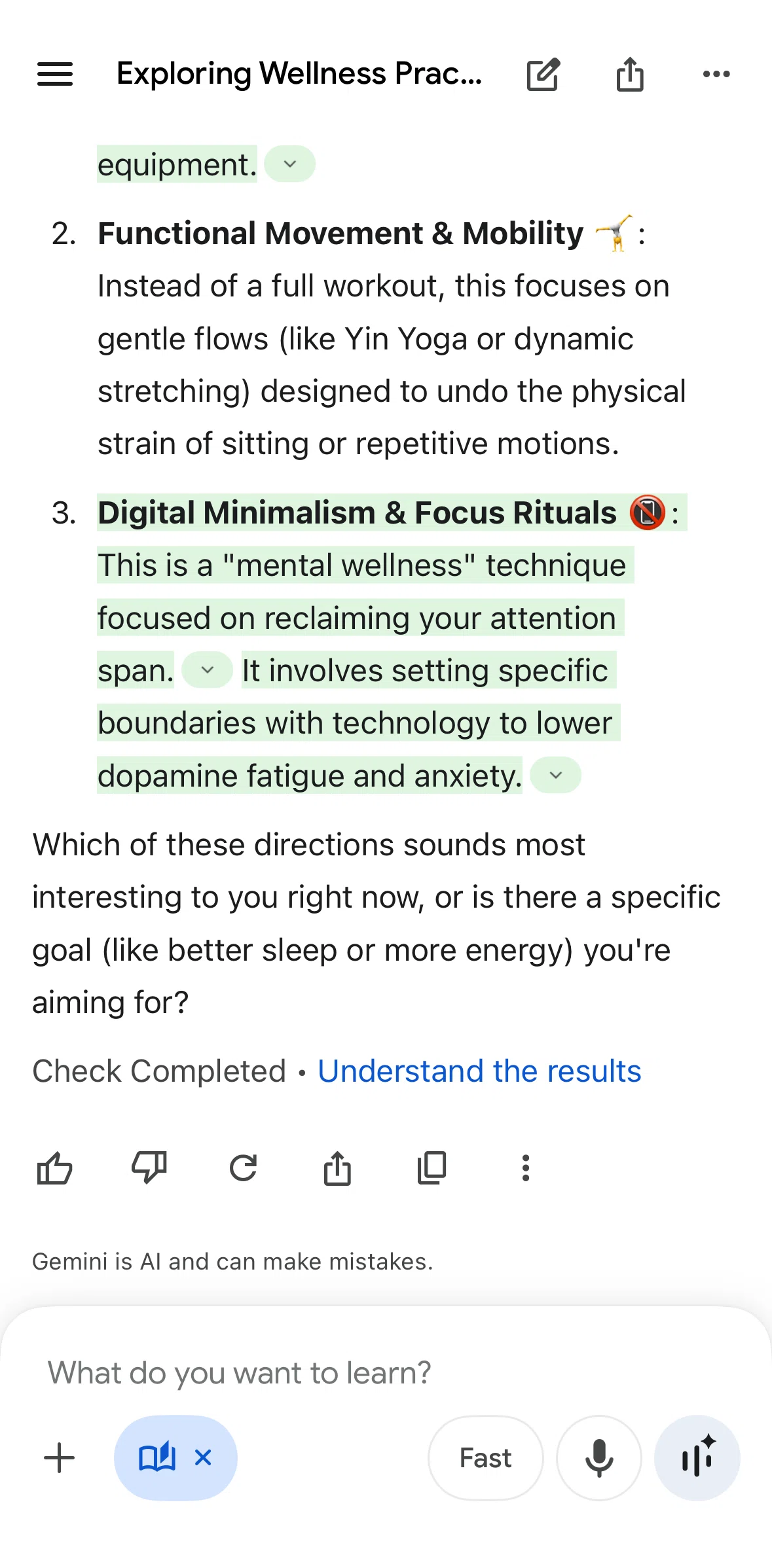Dismiss the guided learning chip
The height and width of the screenshot is (1568, 772).
pyautogui.click(x=204, y=1458)
